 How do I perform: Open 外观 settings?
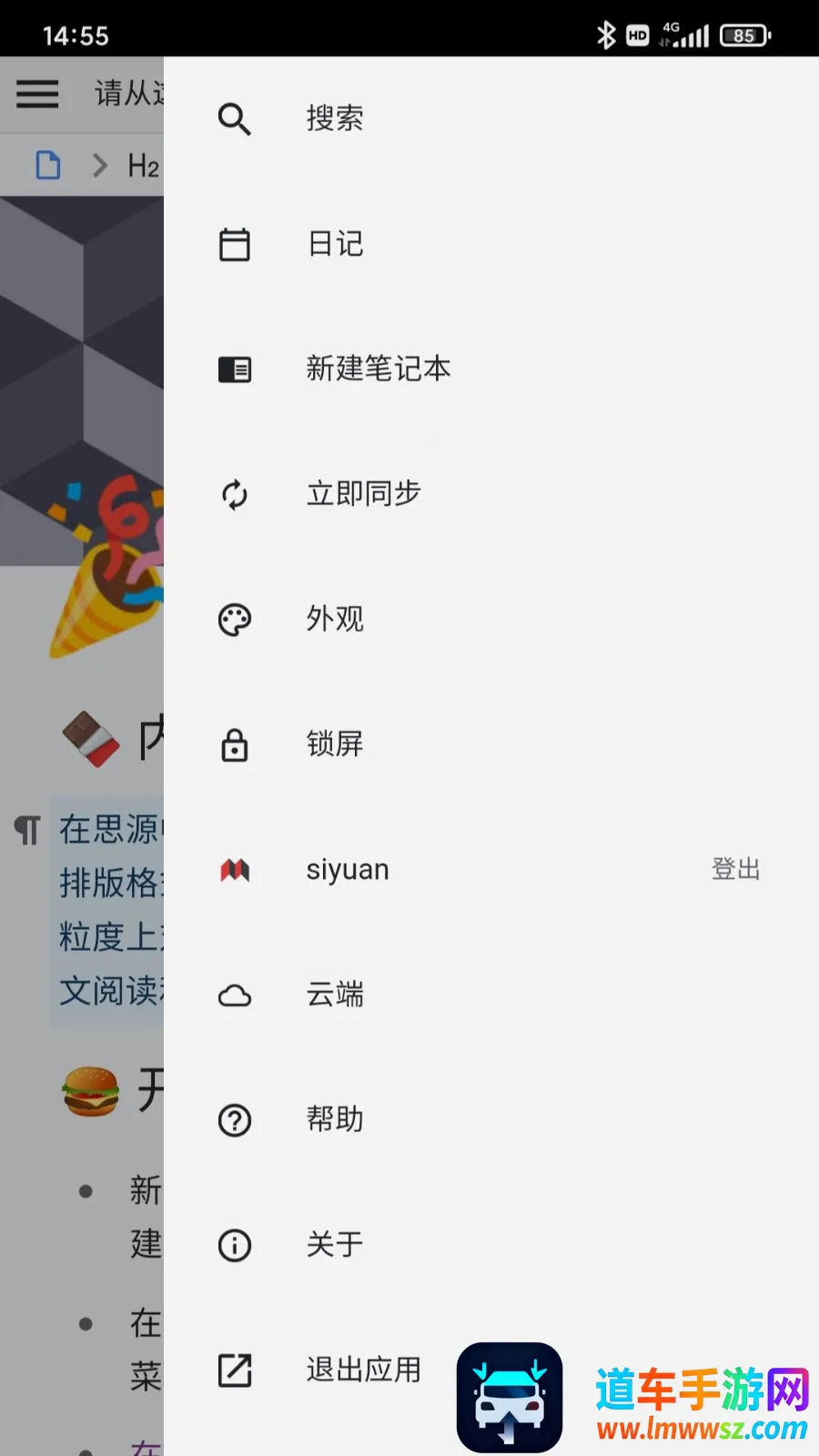click(334, 620)
